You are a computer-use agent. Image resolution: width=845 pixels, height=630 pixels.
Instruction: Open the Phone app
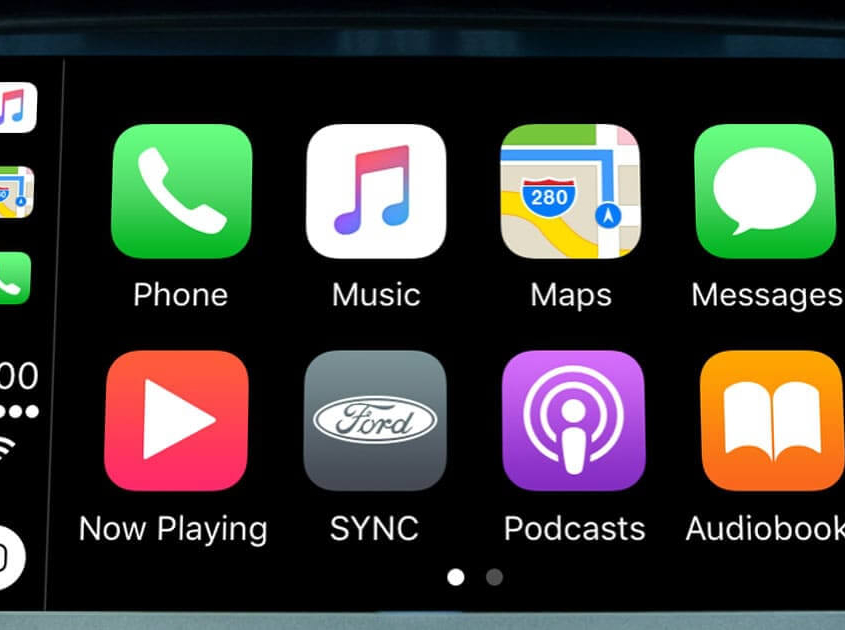coord(181,192)
